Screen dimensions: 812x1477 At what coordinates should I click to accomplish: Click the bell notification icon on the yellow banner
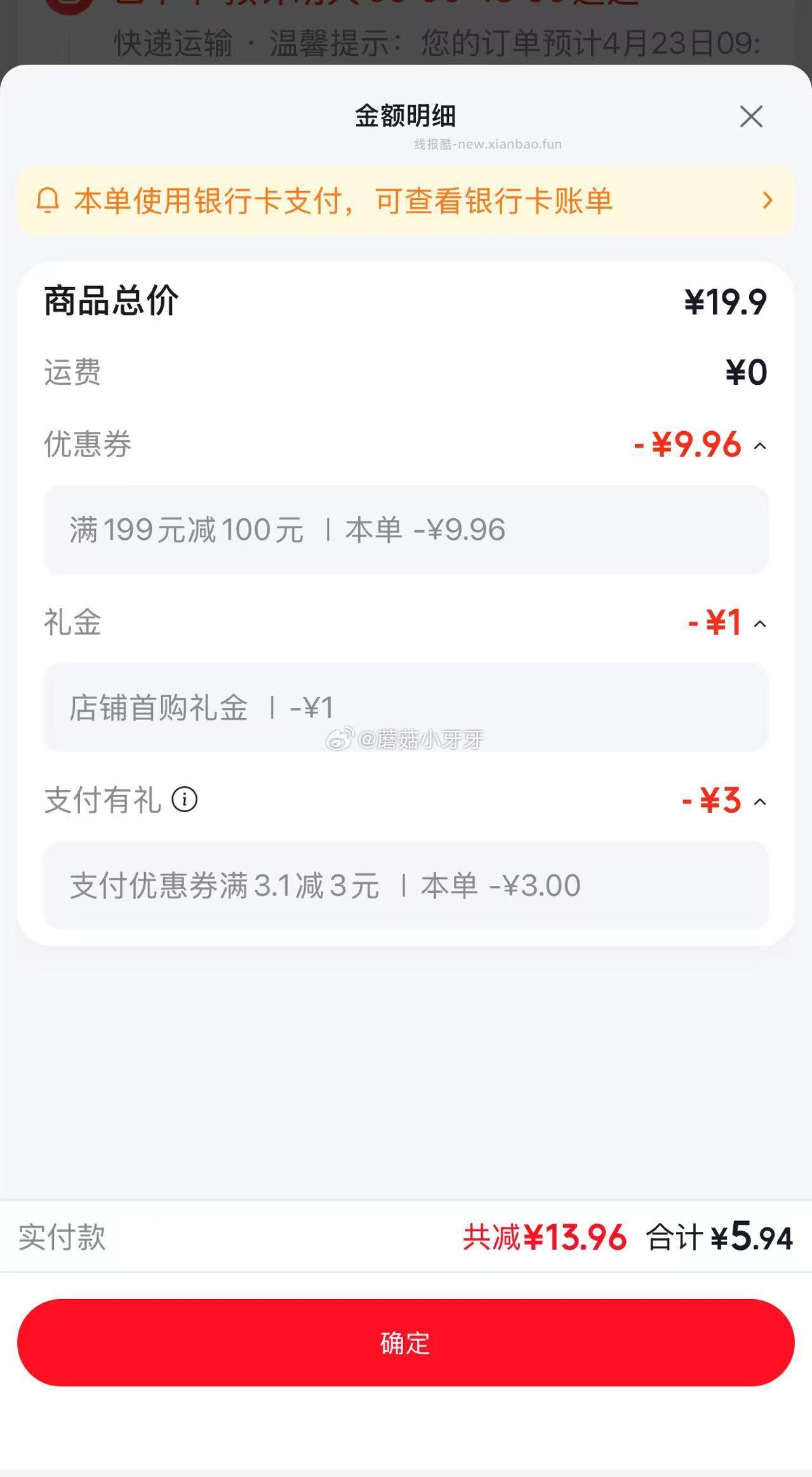(x=49, y=201)
